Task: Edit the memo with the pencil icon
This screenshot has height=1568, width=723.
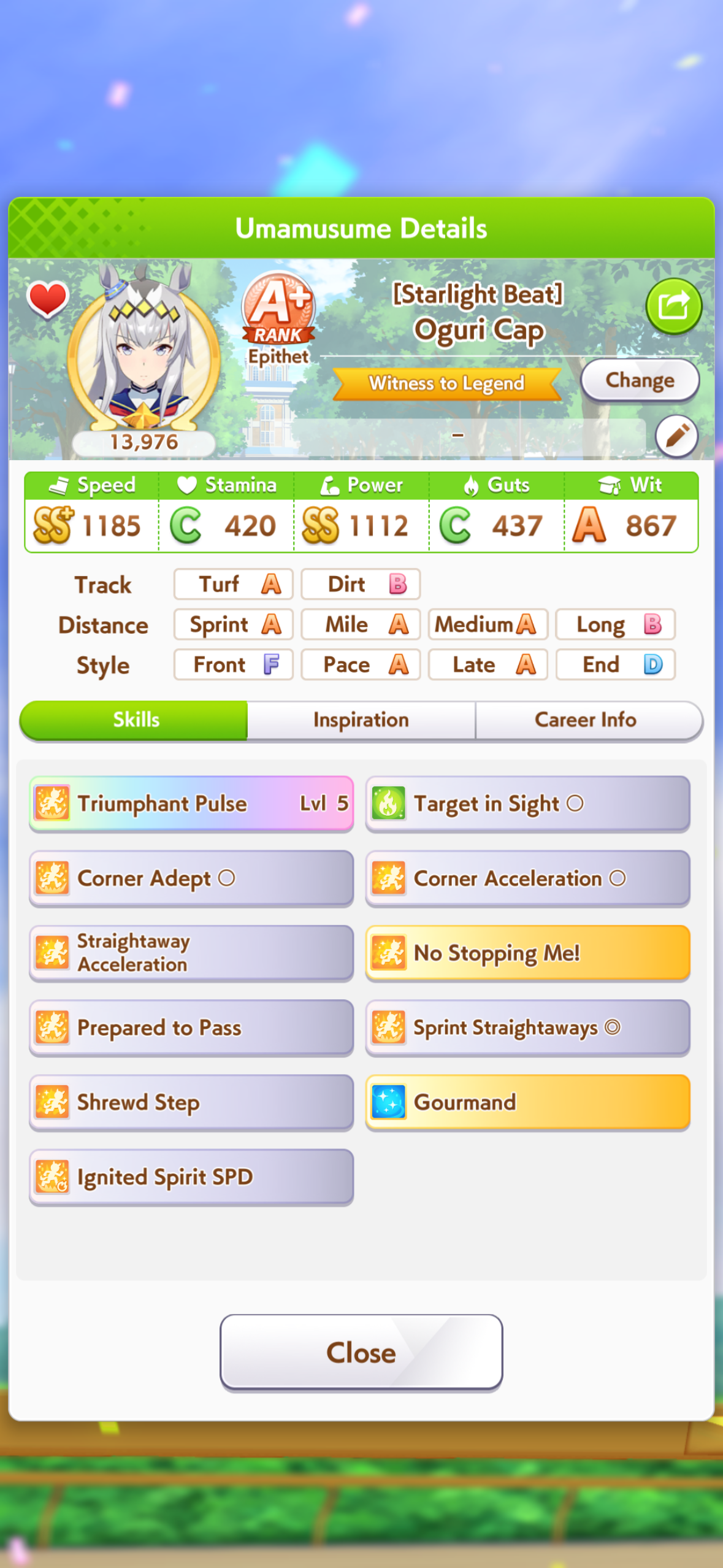Action: click(x=676, y=436)
